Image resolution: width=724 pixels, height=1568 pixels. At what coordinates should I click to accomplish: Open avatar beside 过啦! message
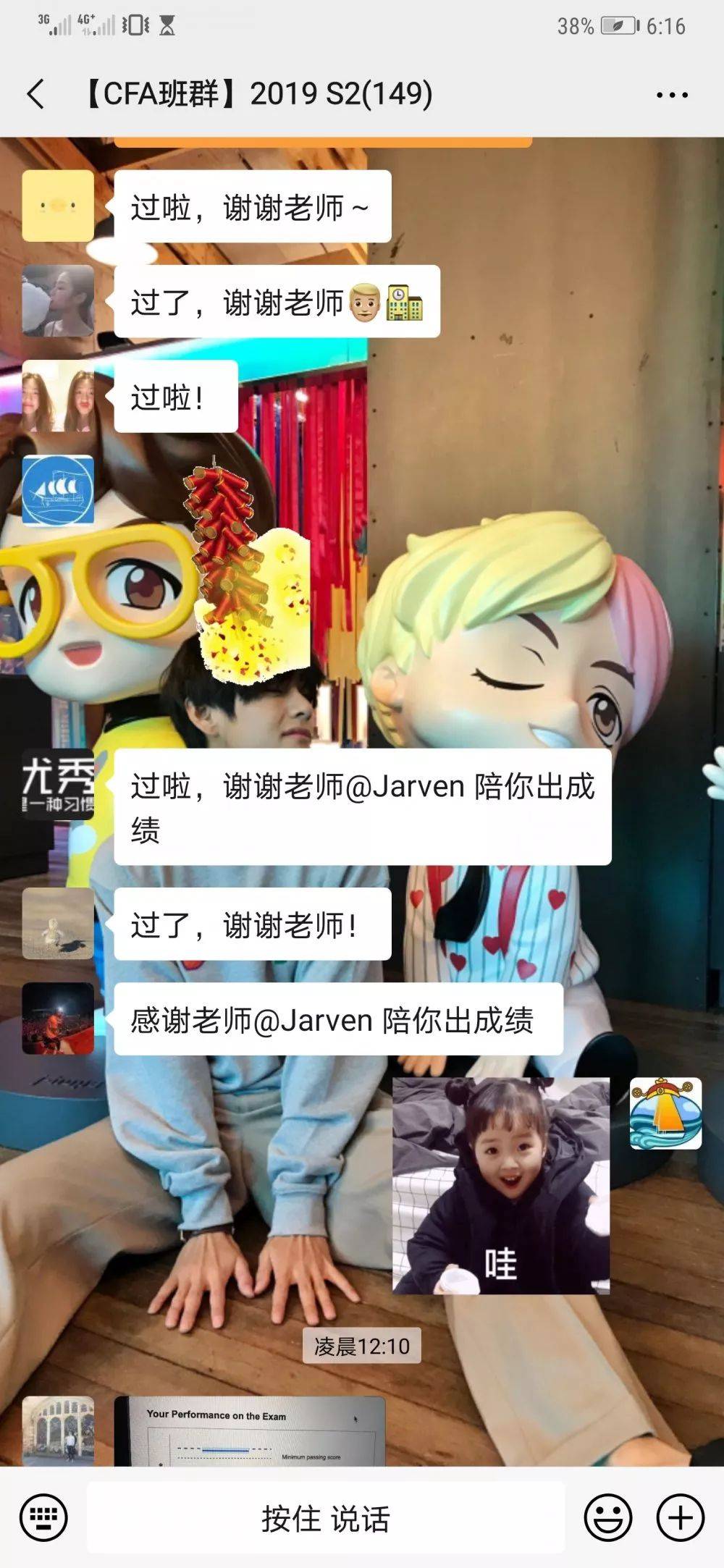58,396
